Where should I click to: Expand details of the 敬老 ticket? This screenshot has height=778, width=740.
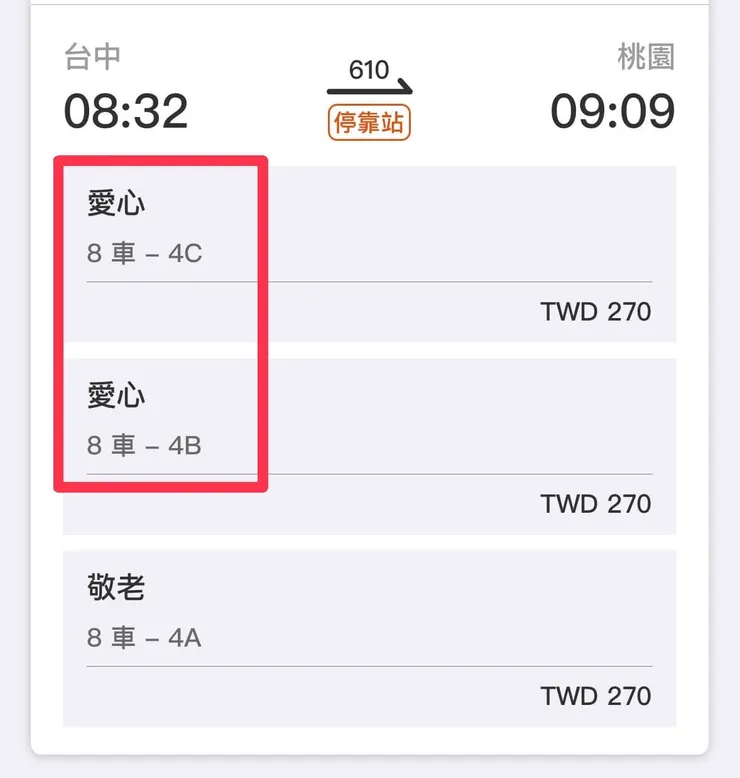click(x=370, y=637)
